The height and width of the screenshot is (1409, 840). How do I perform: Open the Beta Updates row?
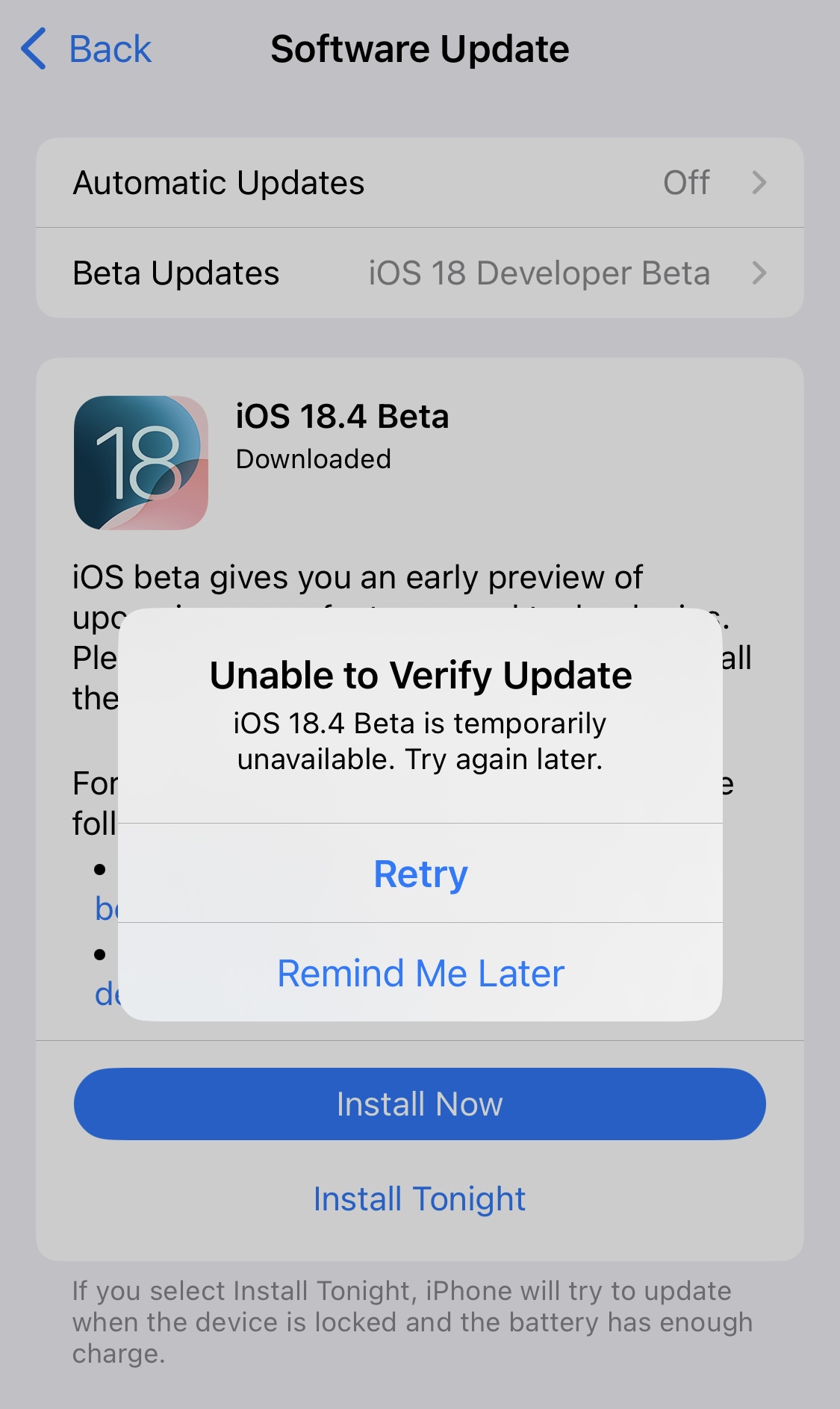(x=420, y=273)
